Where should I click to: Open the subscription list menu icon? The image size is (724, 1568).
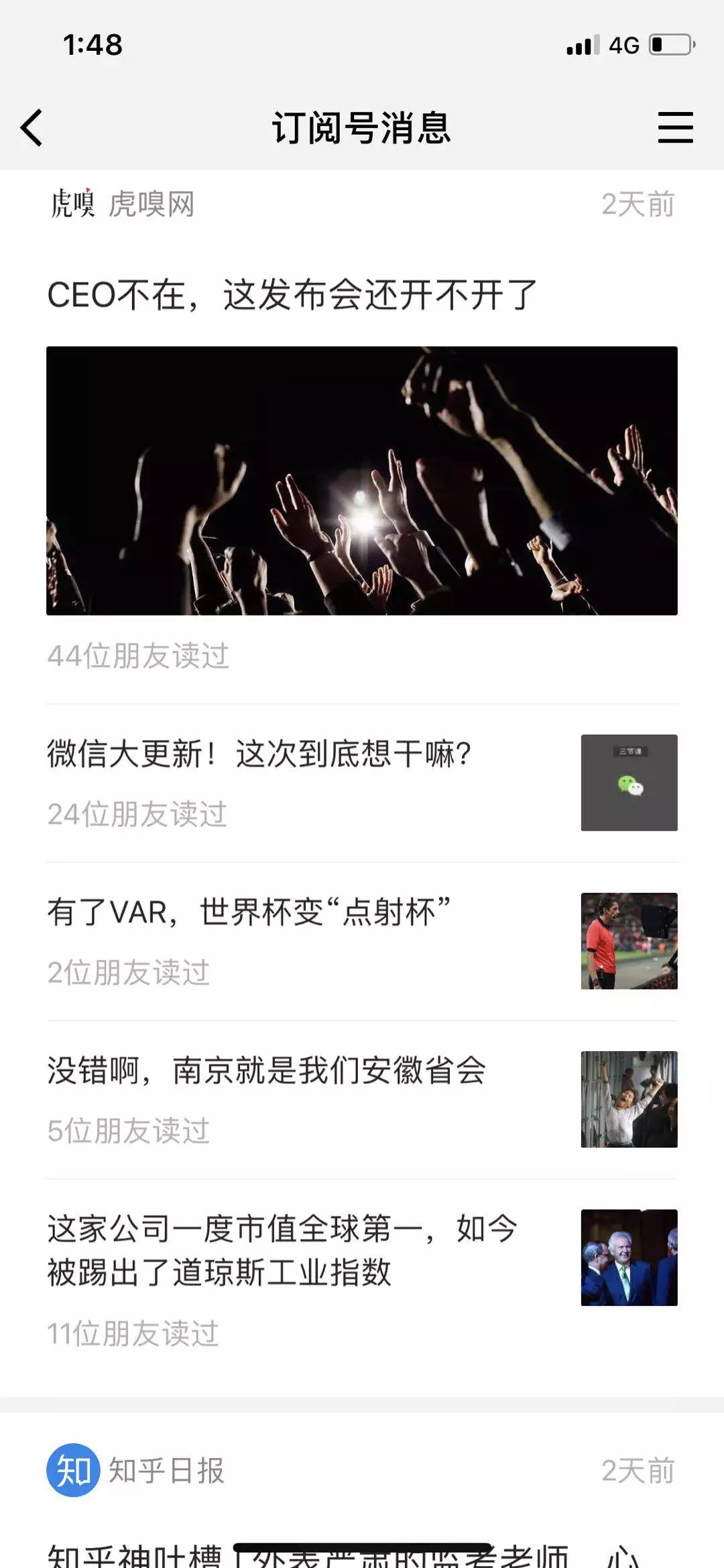pyautogui.click(x=675, y=127)
